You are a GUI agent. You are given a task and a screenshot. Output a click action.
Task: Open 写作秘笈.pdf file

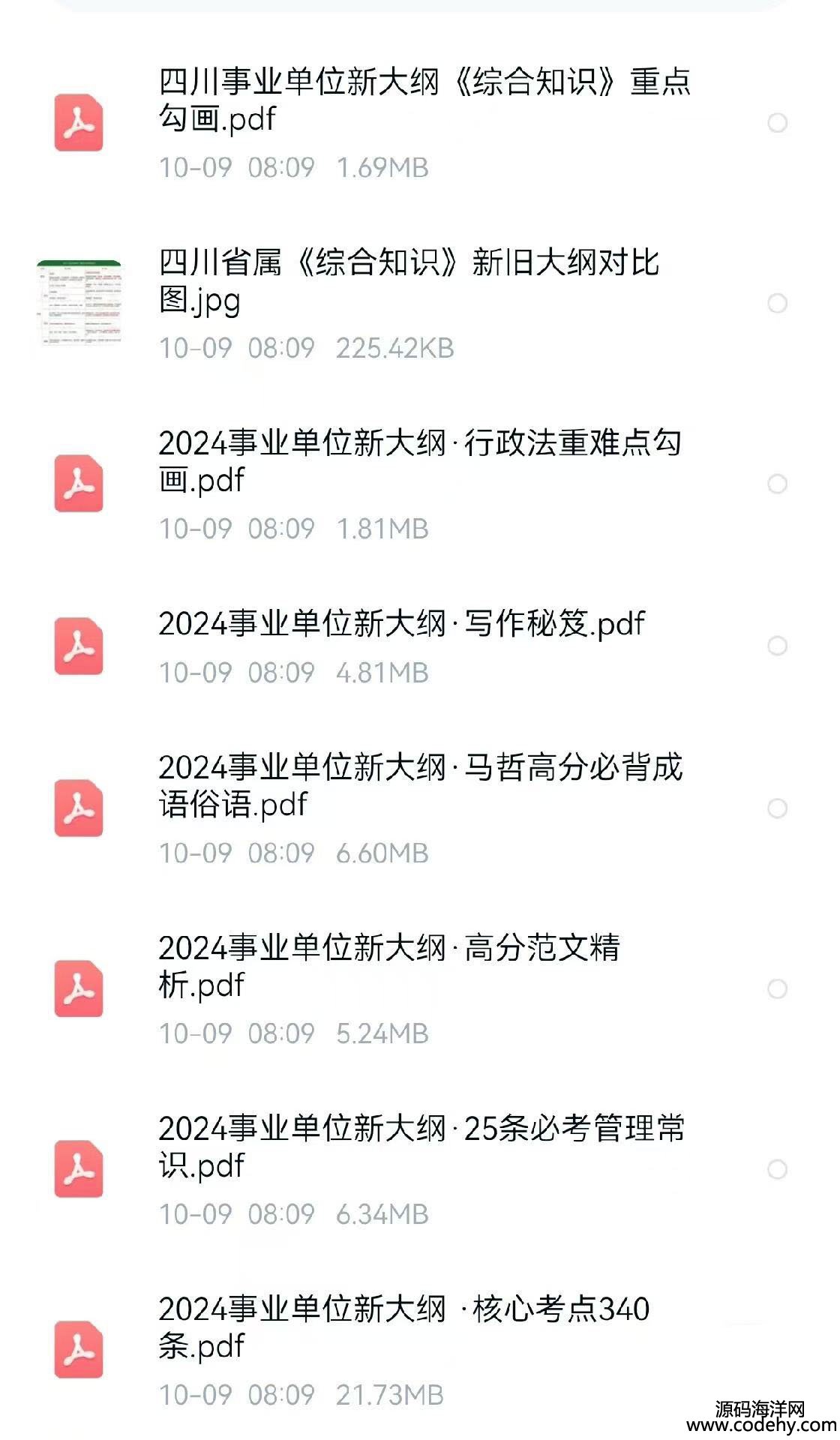401,624
